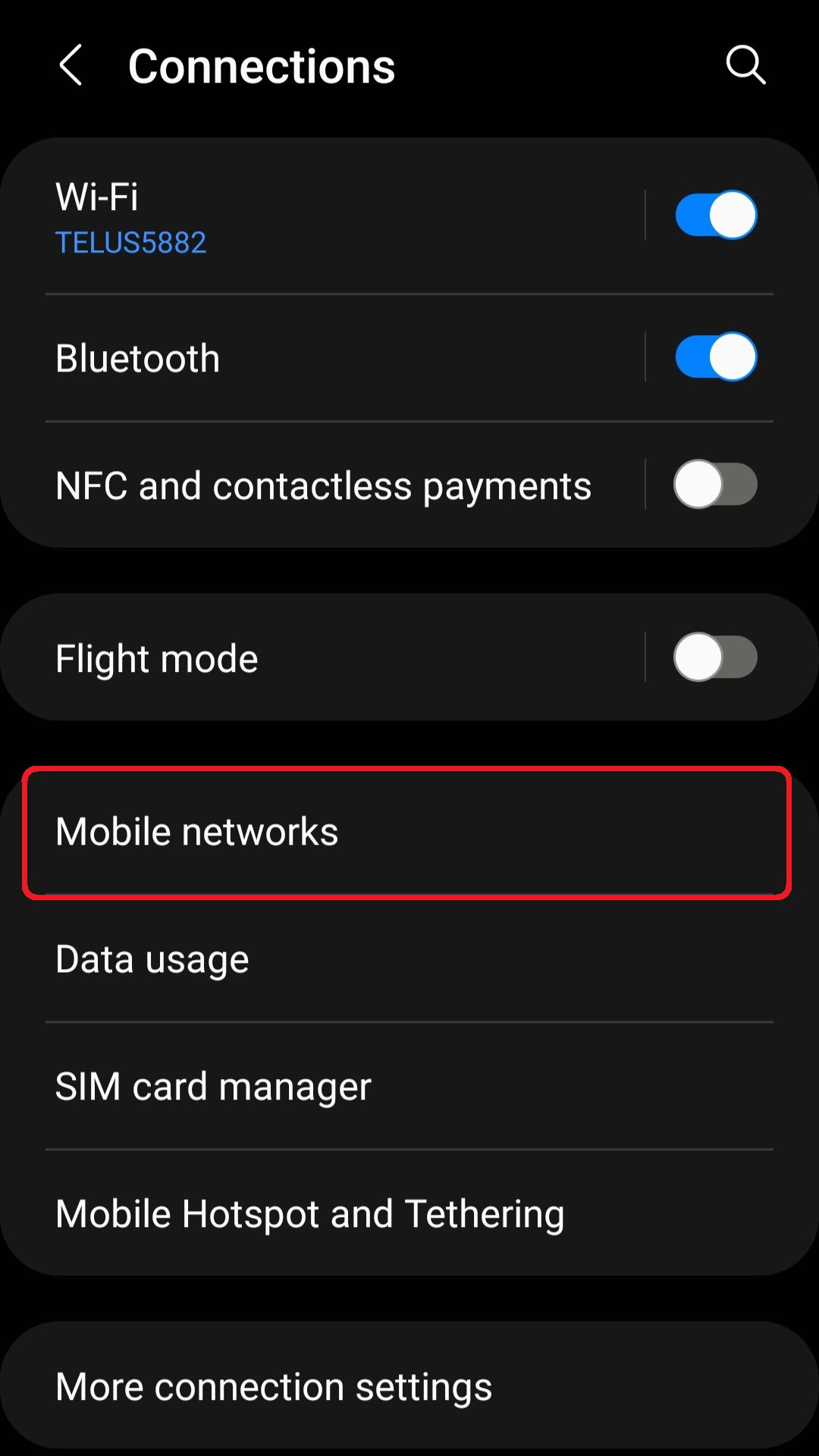
Task: Open Bluetooth settings
Action: point(322,358)
